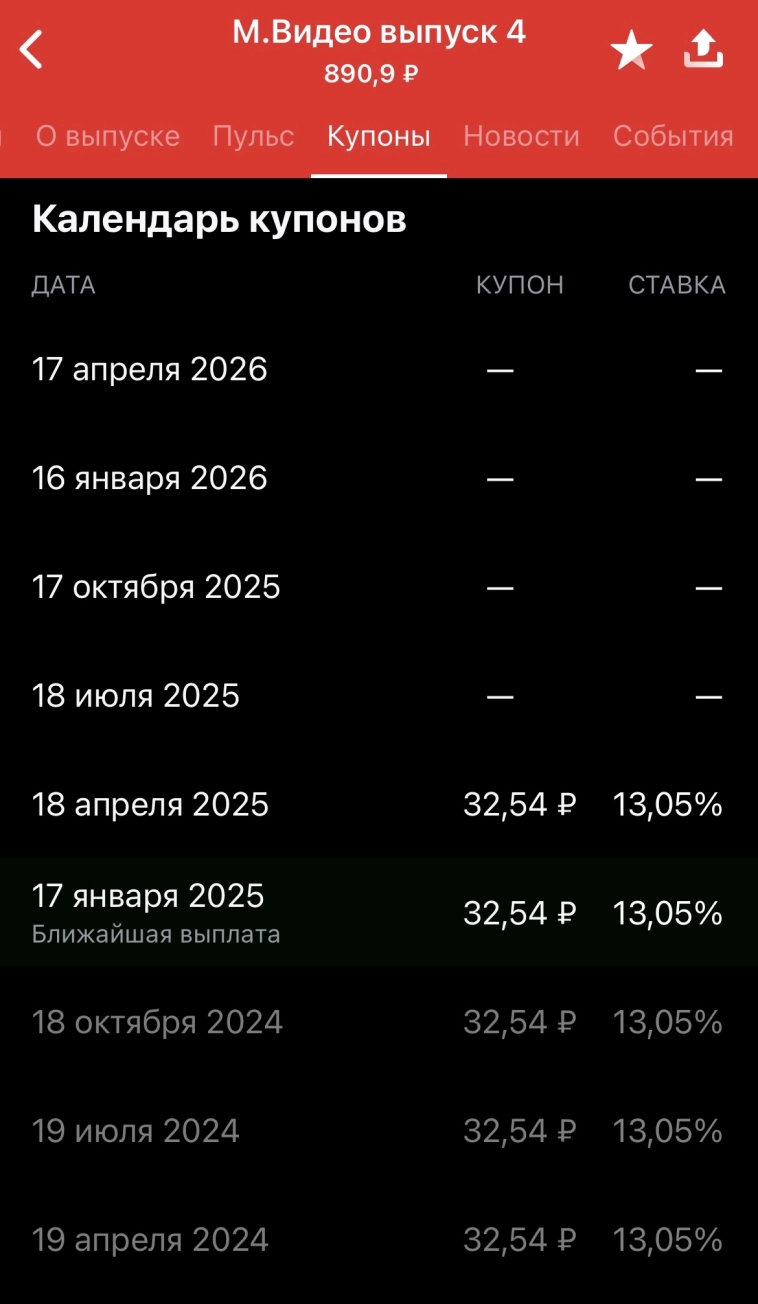Tap the coupon row for 18 апреля 2025
Viewport: 758px width, 1304px height.
[x=378, y=803]
